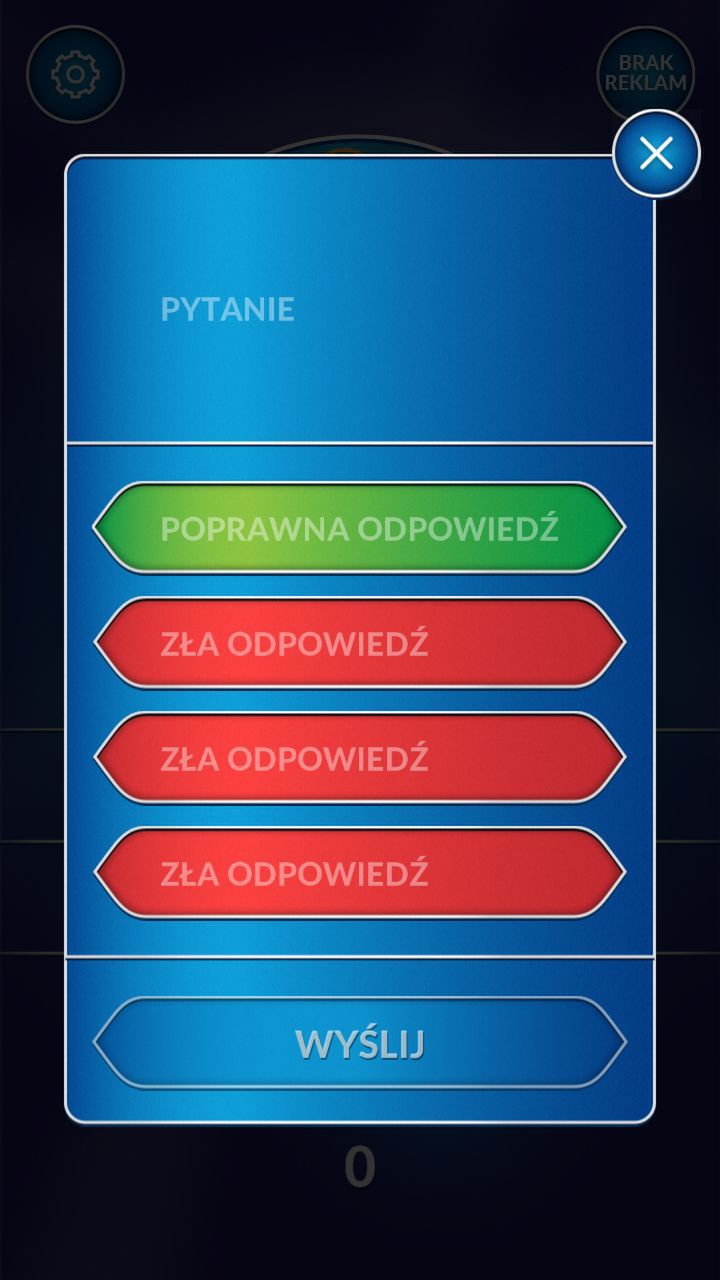
Task: Select the green POPRAWNA ODPOWIEDŹ field
Action: coord(360,528)
